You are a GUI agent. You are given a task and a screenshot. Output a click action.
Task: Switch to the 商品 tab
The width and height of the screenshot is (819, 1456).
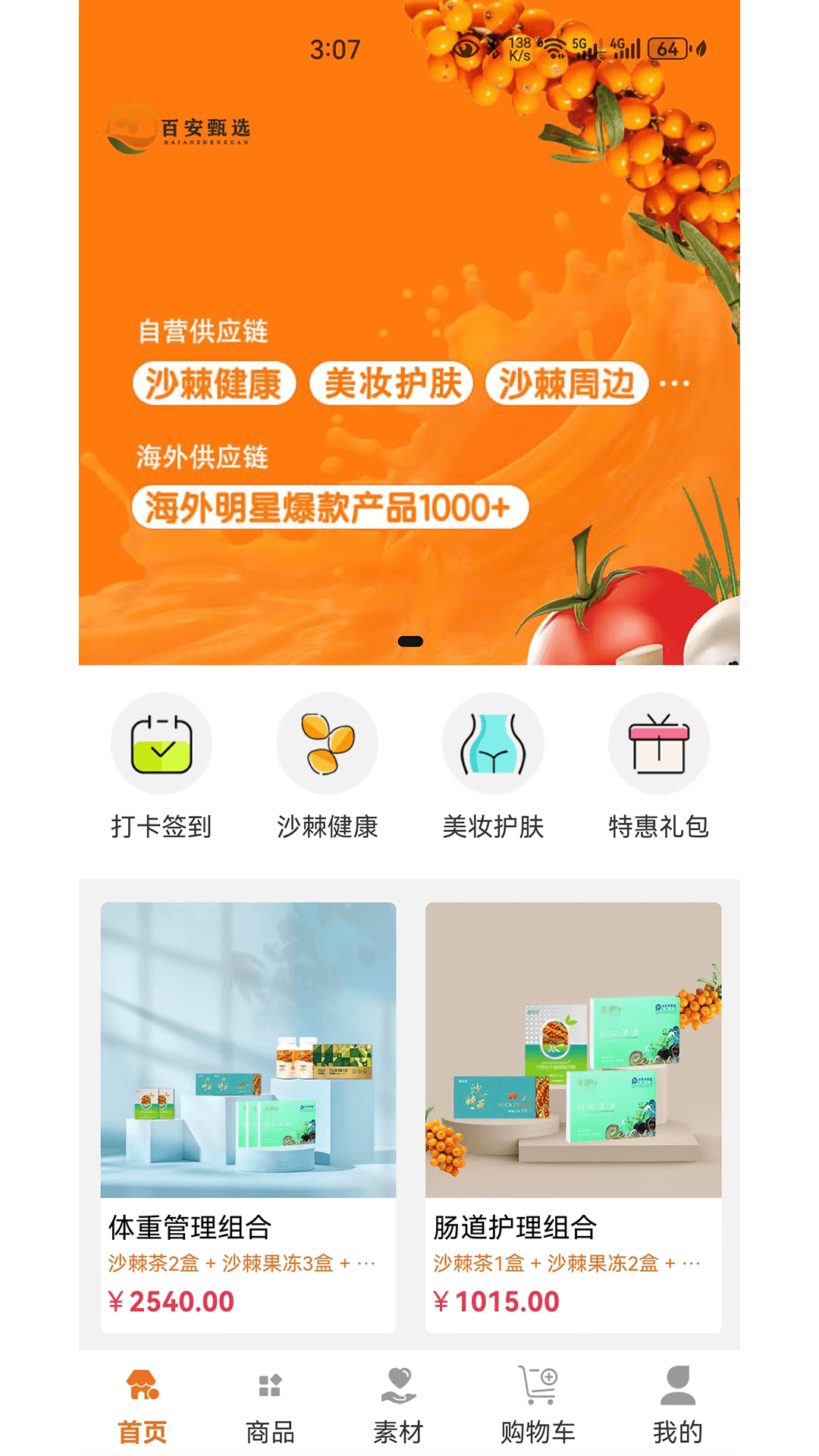tap(270, 1404)
